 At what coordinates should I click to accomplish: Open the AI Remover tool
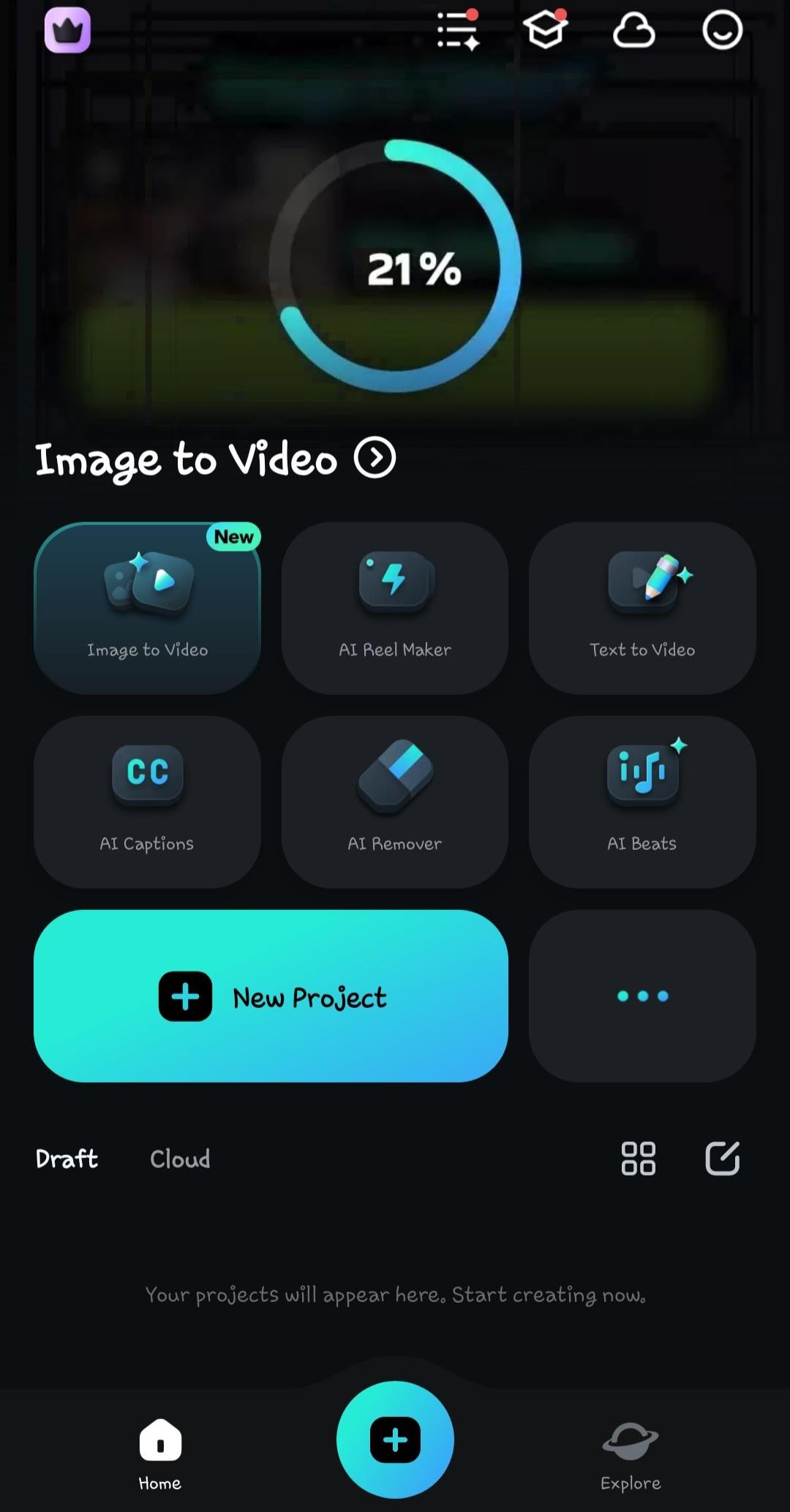pos(395,802)
